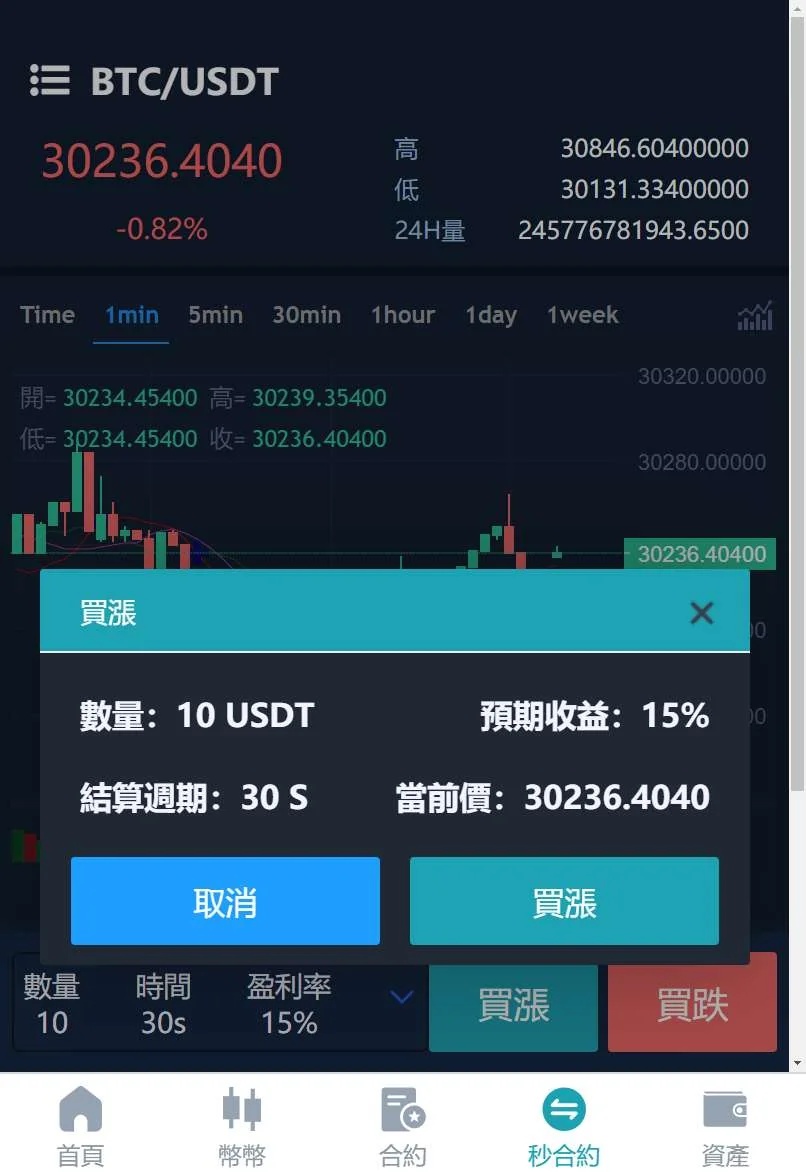Close the 買漲 confirmation dialog
The width and height of the screenshot is (806, 1172).
pos(701,613)
